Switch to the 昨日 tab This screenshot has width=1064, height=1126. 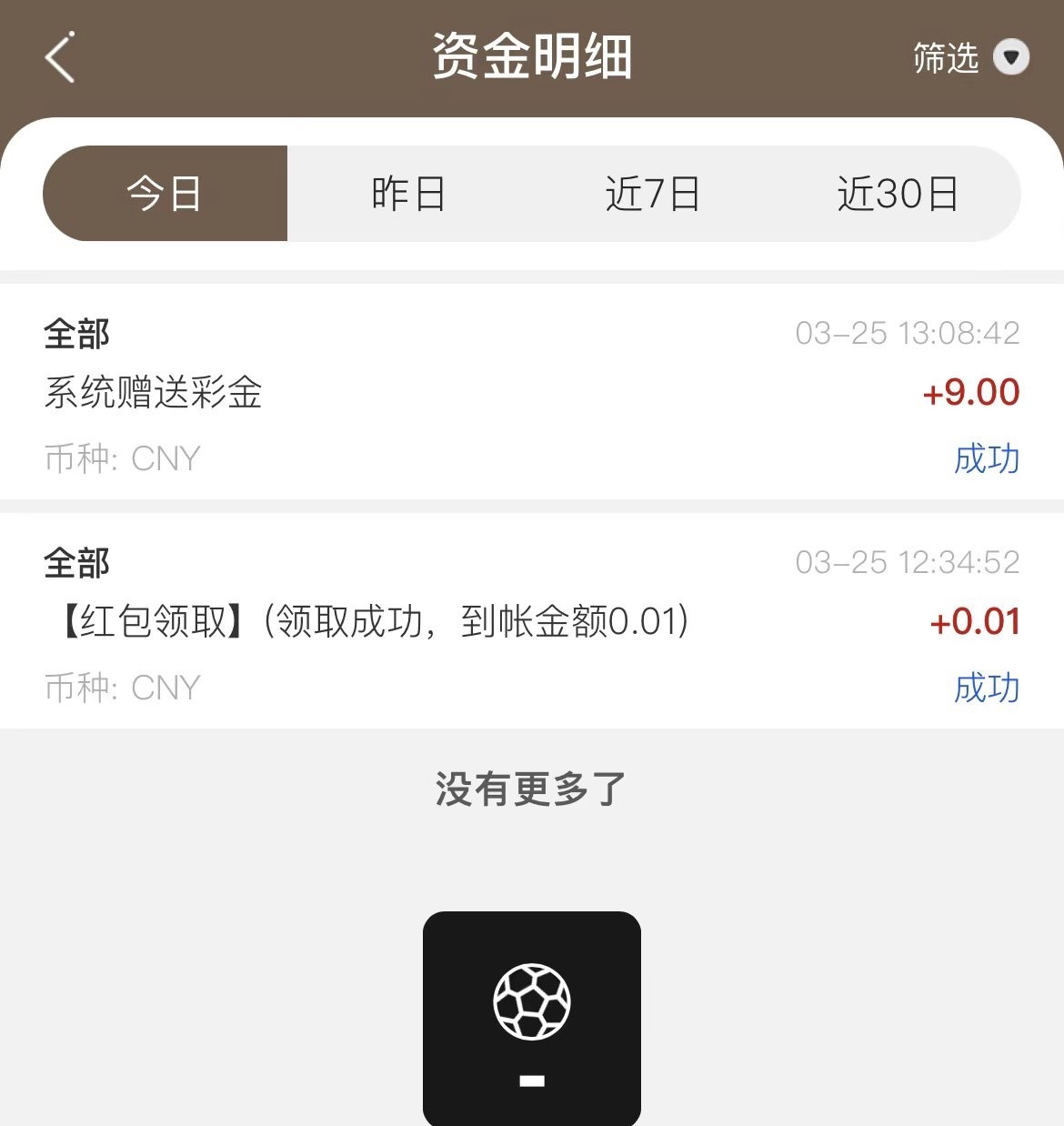tap(408, 194)
